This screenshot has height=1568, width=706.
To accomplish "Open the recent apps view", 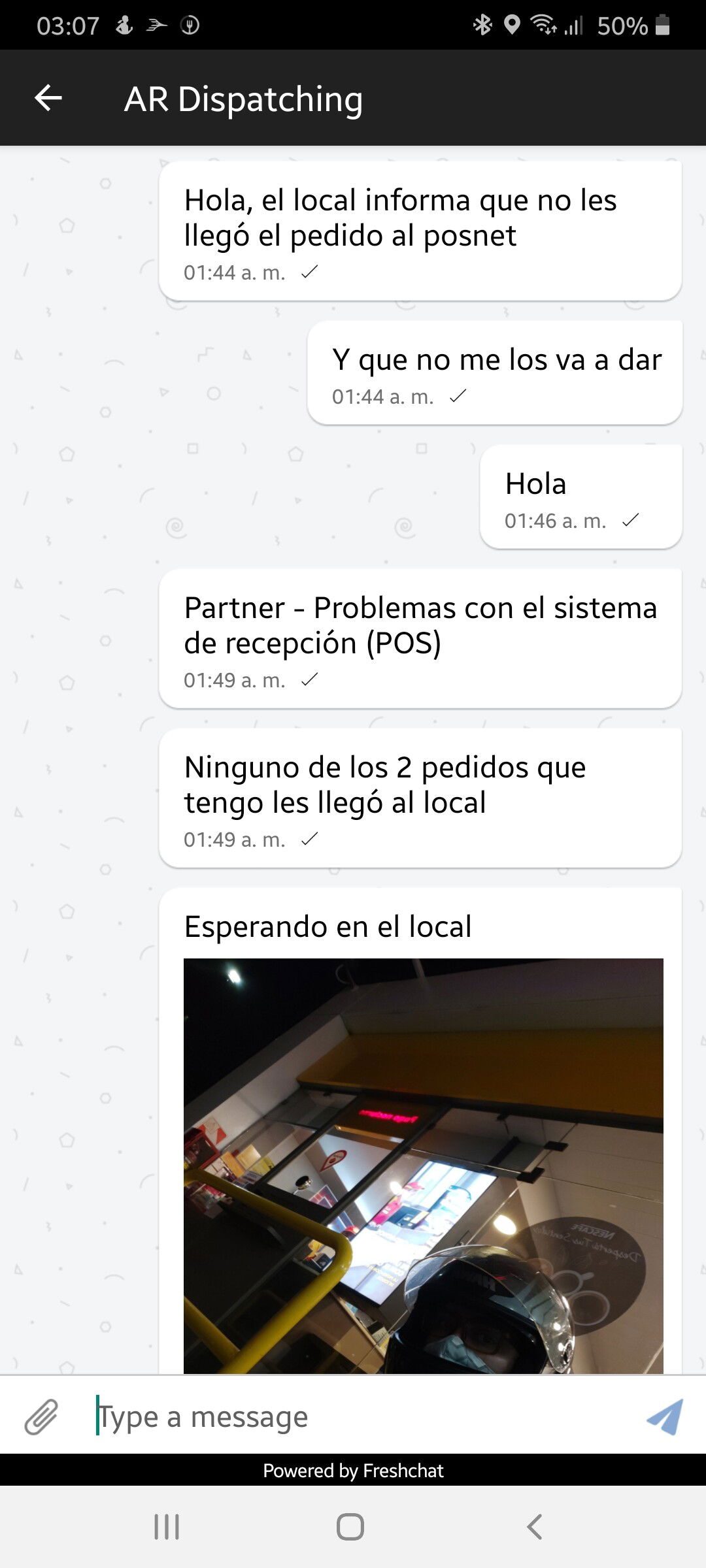I will [x=167, y=1527].
